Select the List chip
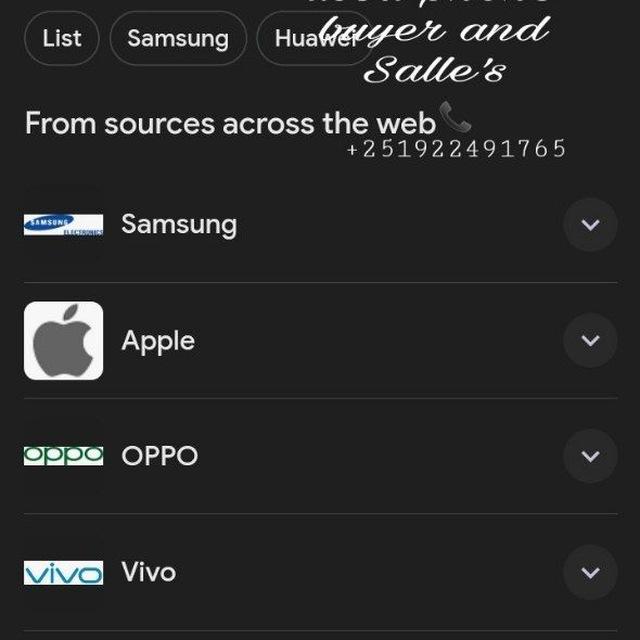 click(62, 39)
